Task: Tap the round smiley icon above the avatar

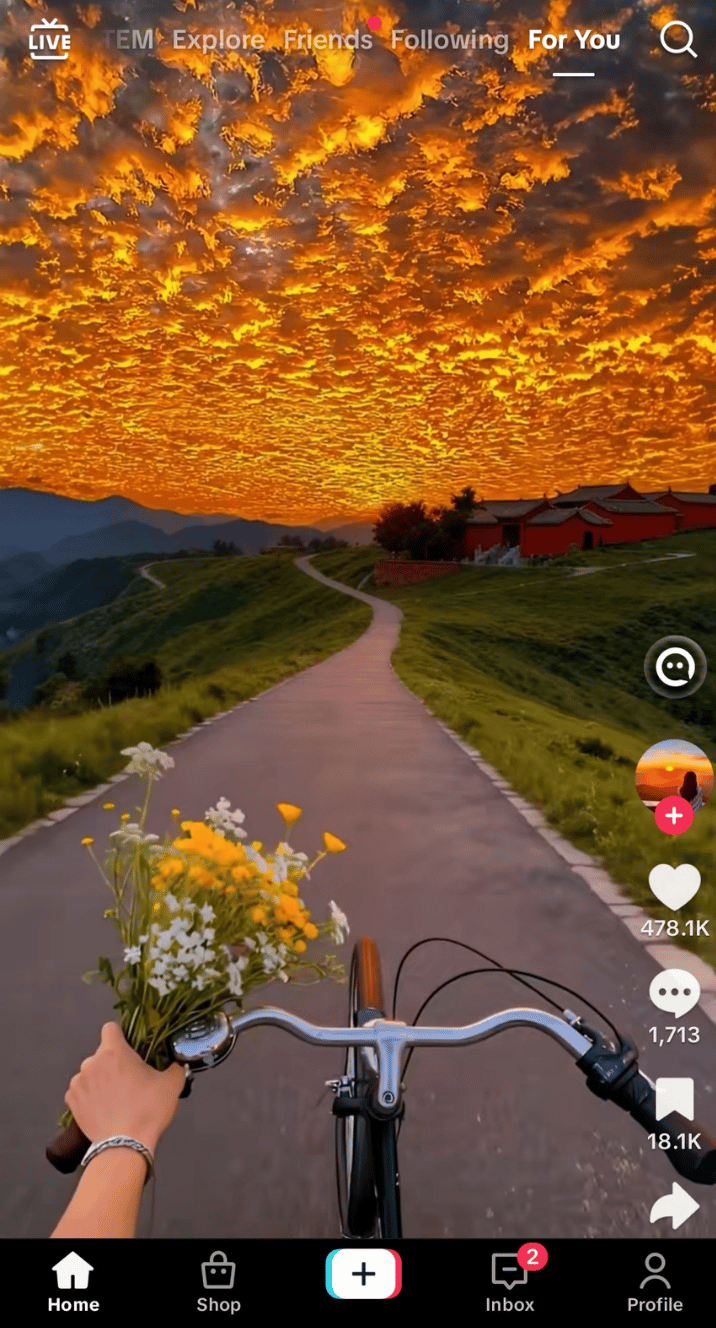Action: tap(675, 666)
